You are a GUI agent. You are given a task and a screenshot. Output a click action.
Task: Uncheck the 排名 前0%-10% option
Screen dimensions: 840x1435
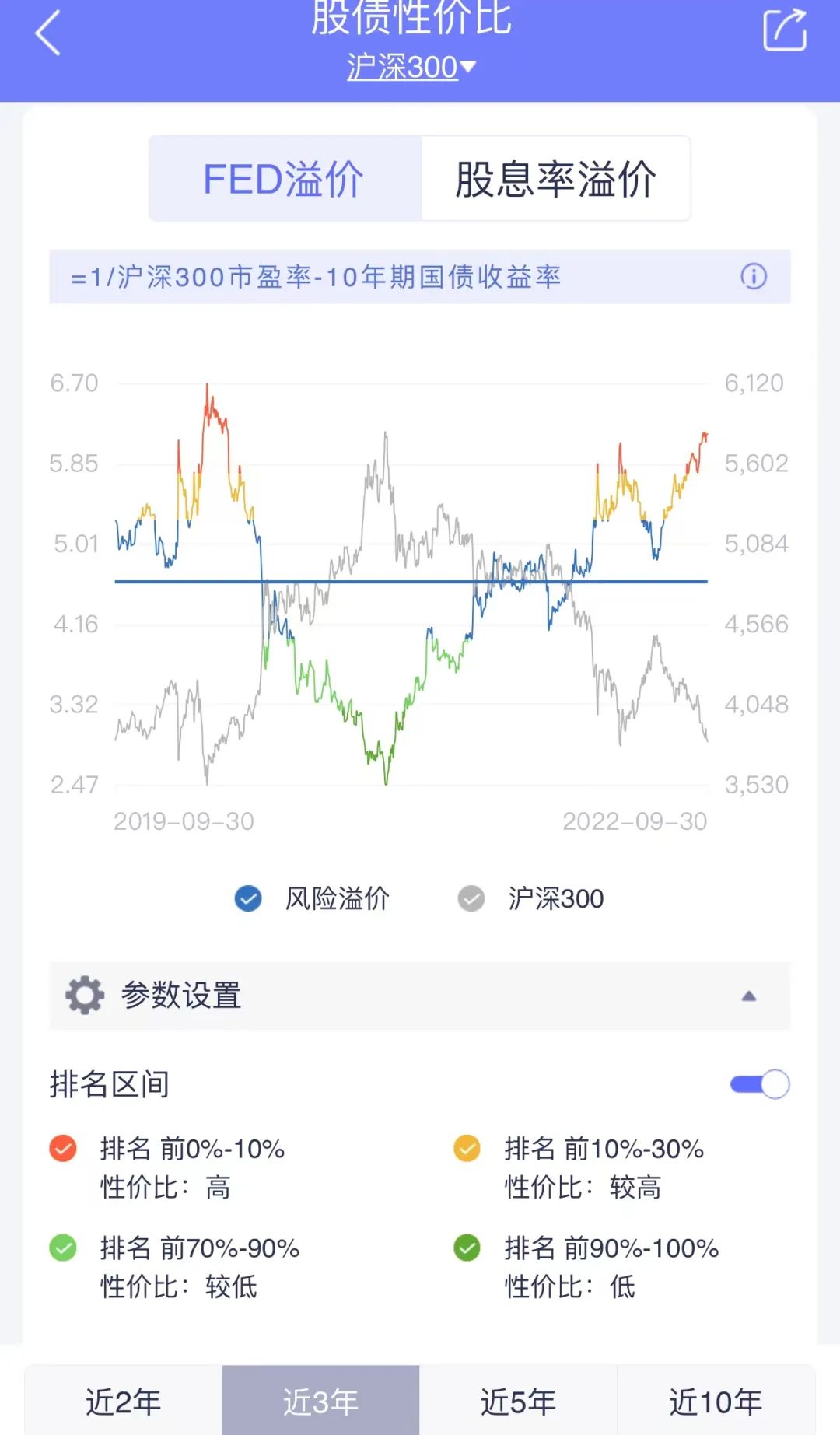tap(63, 1149)
